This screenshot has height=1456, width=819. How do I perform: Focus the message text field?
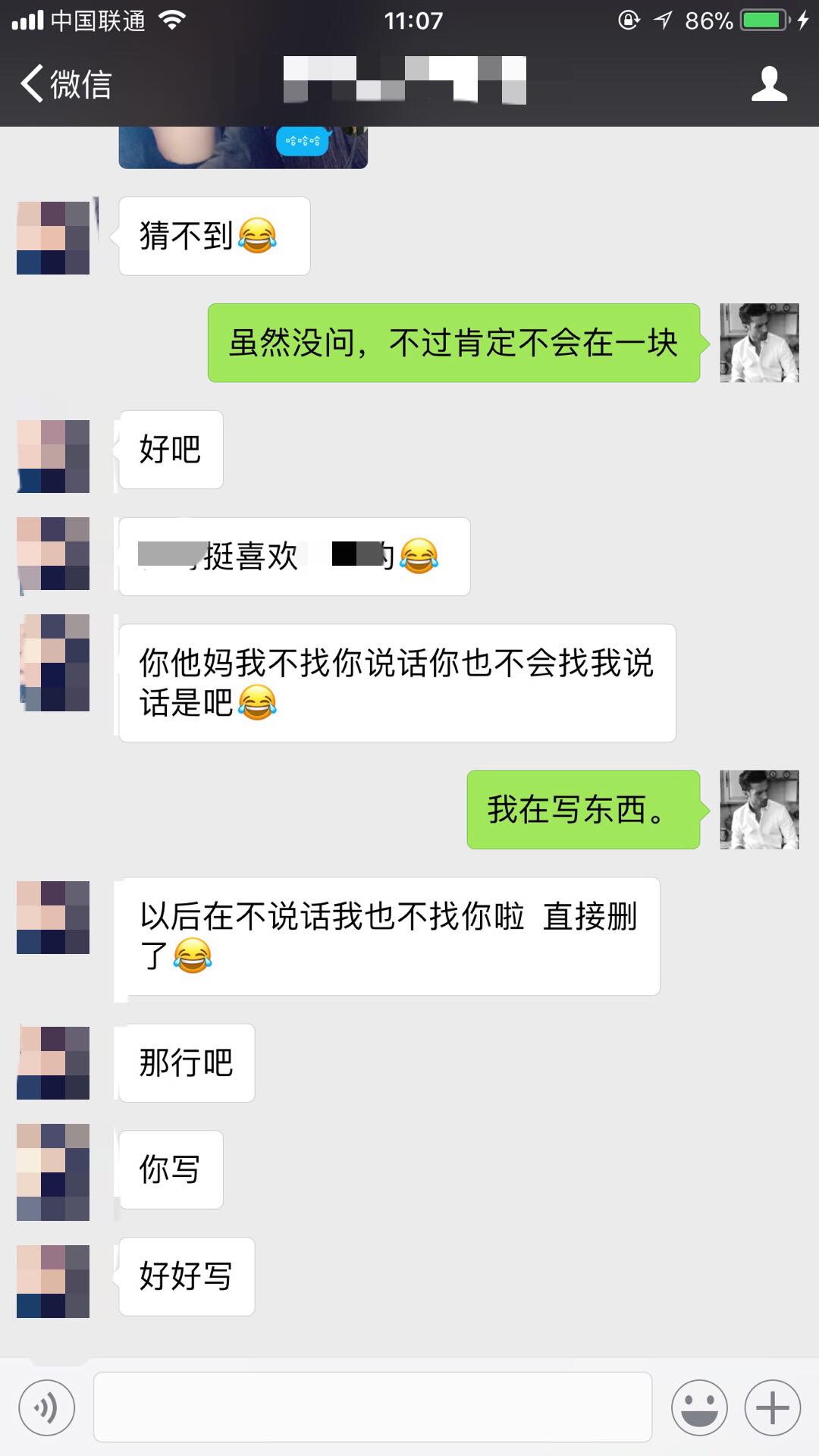tap(372, 1407)
